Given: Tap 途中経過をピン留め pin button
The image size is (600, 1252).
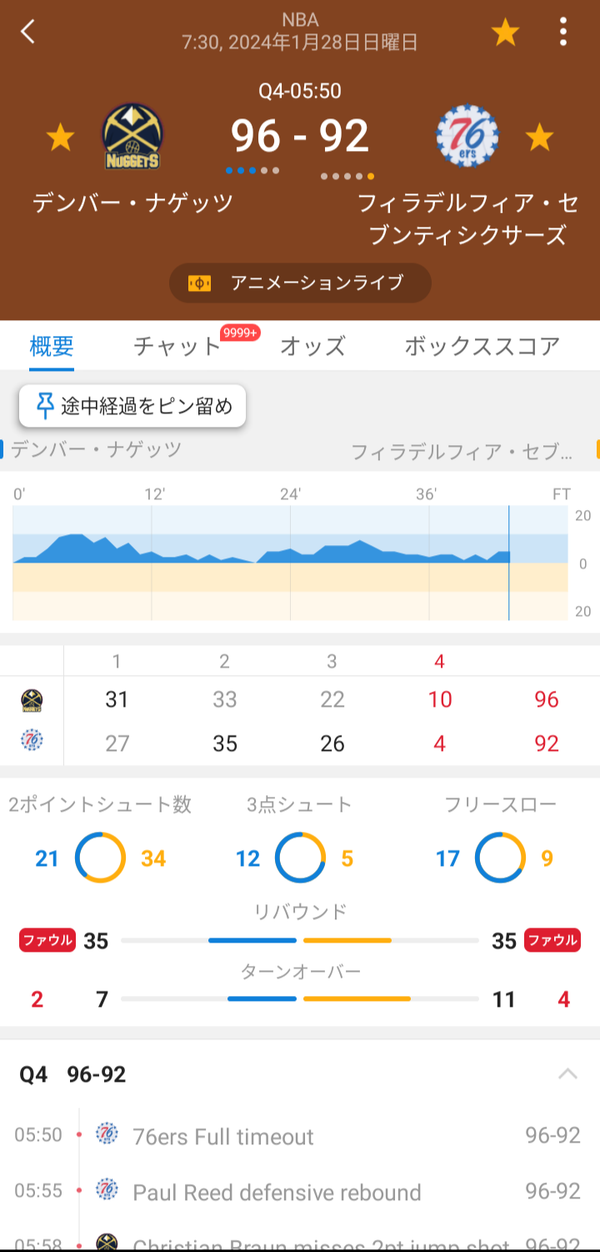Looking at the screenshot, I should pos(132,405).
